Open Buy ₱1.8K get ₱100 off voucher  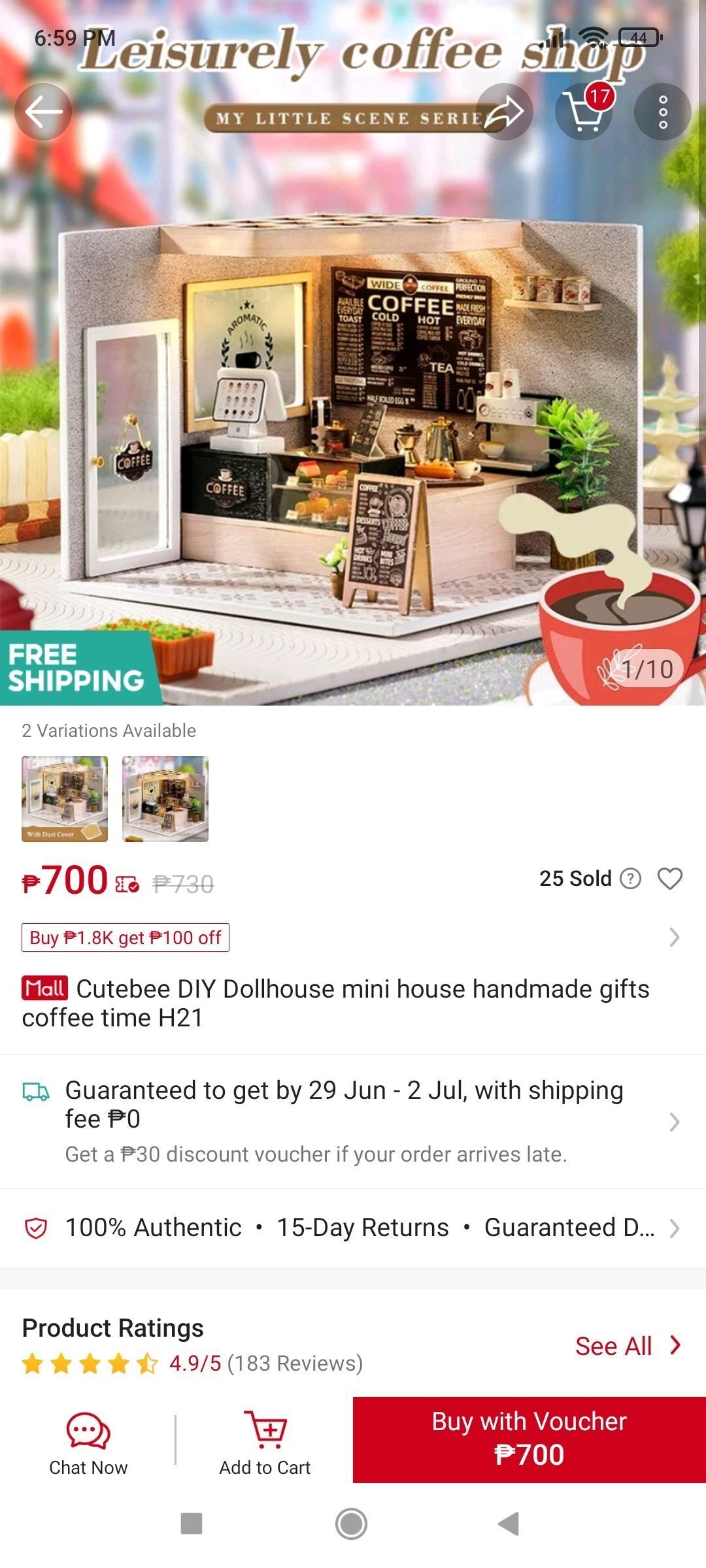126,938
